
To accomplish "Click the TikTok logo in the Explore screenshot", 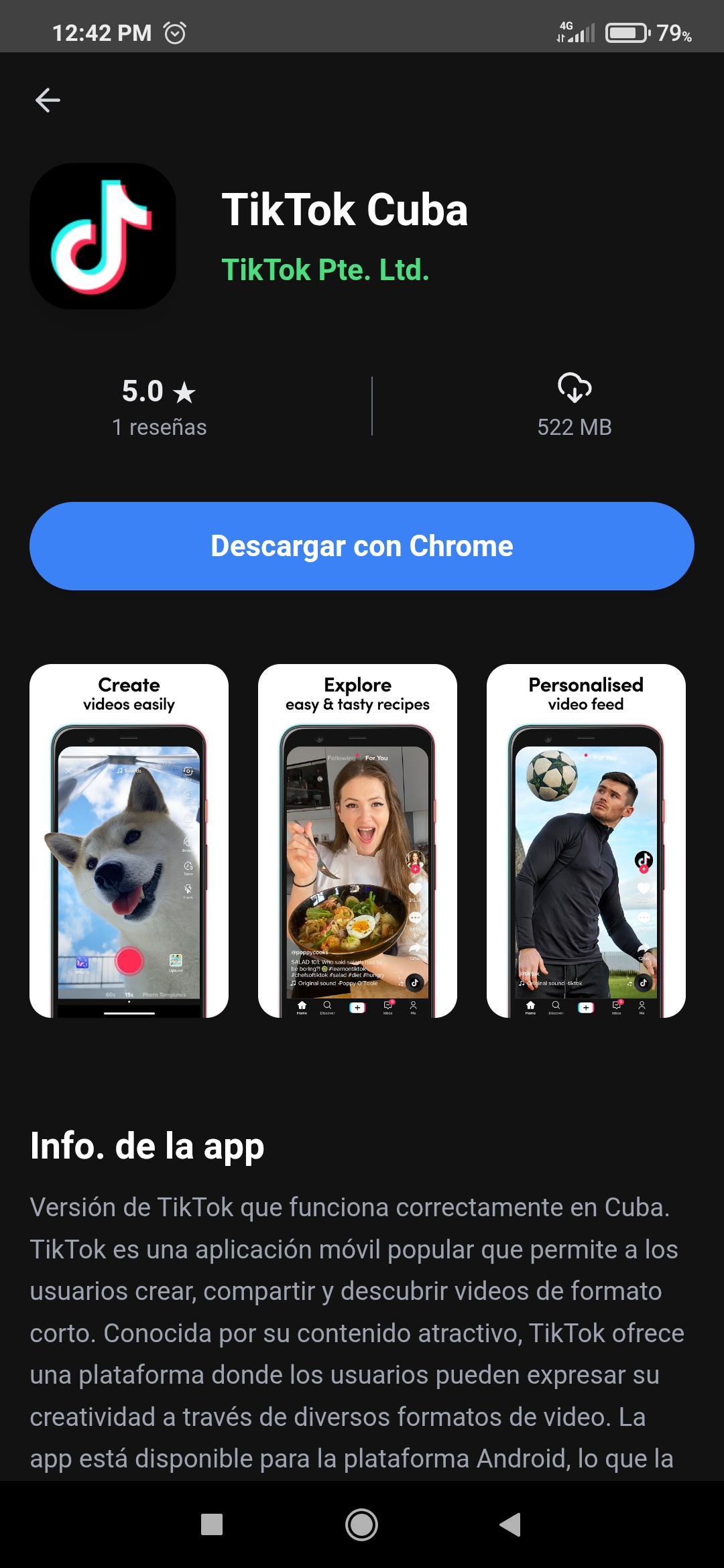I will click(415, 983).
